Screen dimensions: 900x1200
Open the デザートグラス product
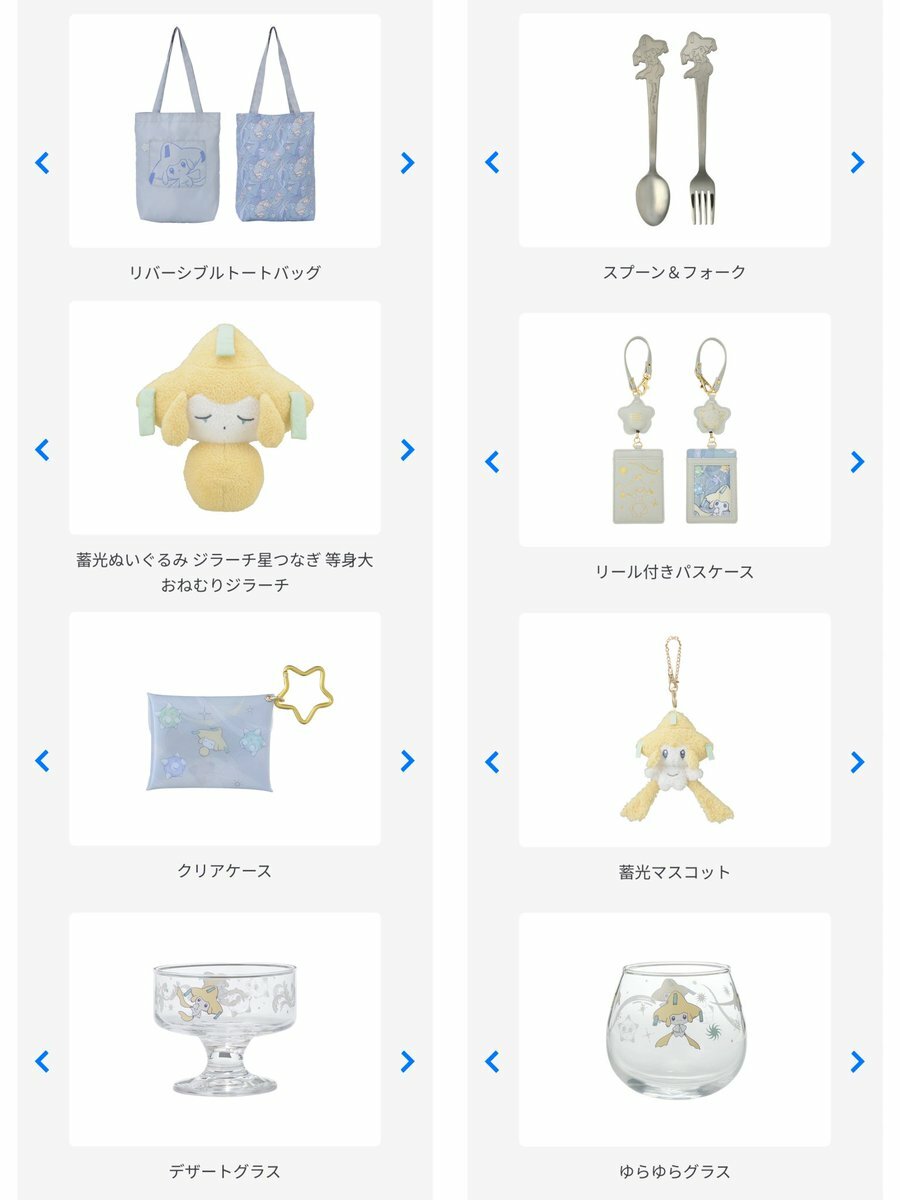tap(225, 1029)
